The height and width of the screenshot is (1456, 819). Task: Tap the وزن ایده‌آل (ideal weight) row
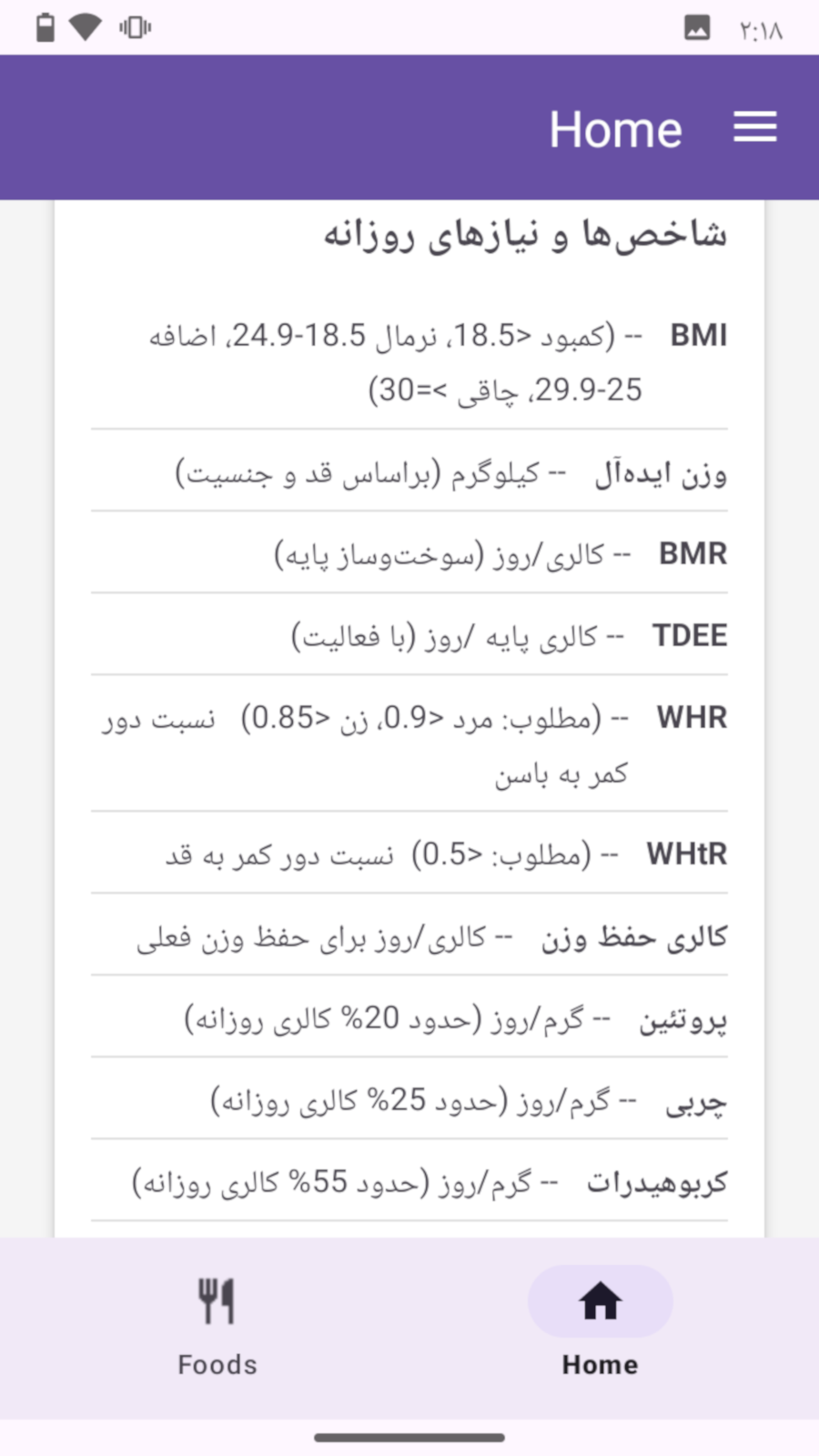[409, 471]
